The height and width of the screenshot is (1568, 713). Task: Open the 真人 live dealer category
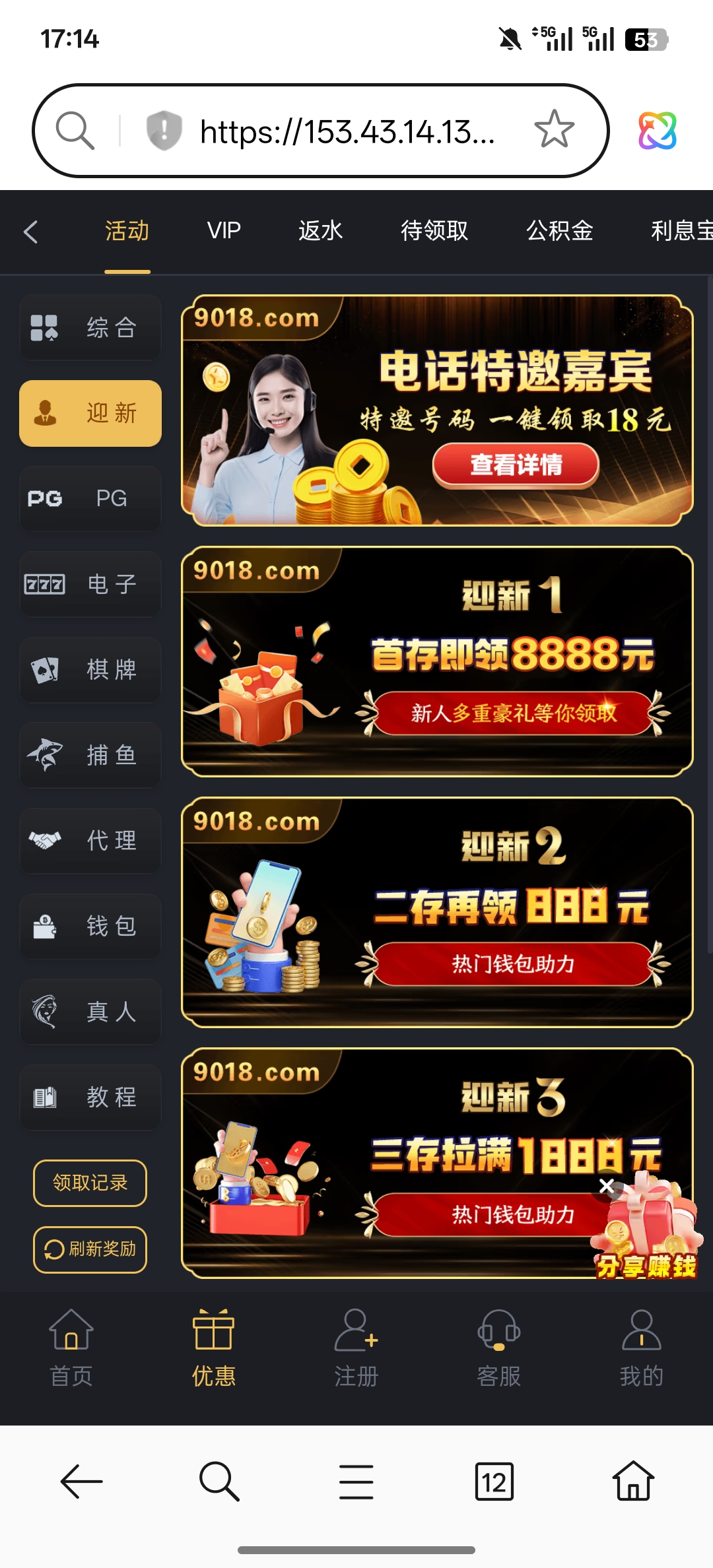tap(90, 1012)
